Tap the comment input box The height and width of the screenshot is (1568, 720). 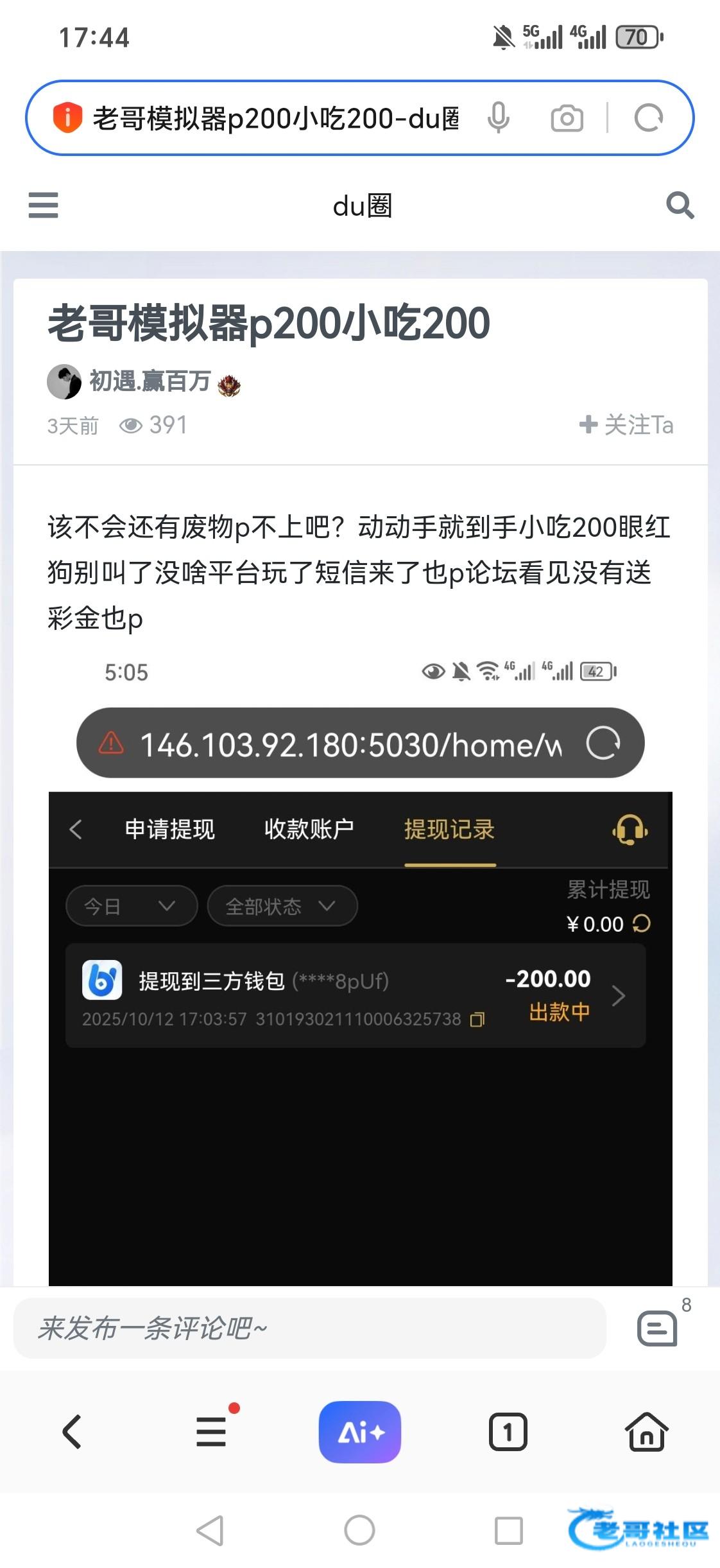(x=309, y=1328)
